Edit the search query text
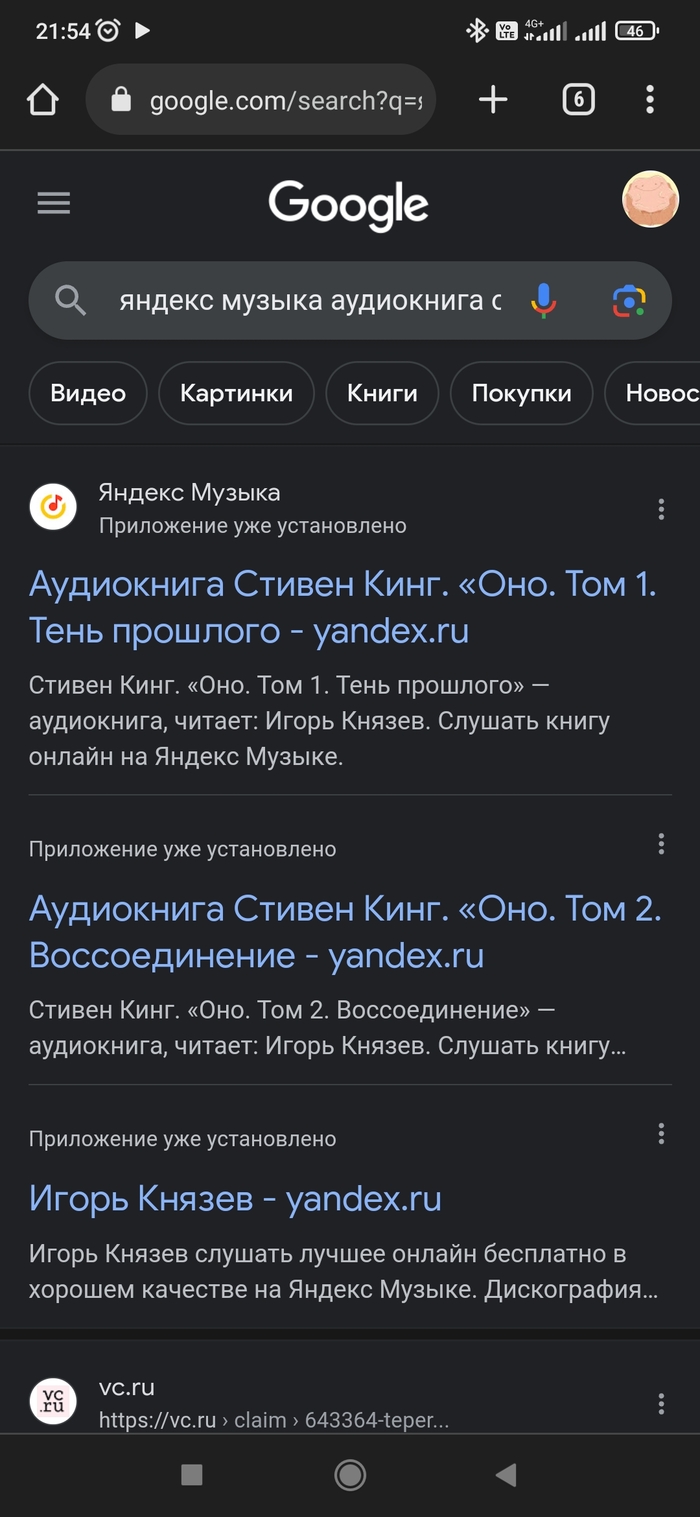Screen dimensions: 700x1517 click(x=310, y=300)
